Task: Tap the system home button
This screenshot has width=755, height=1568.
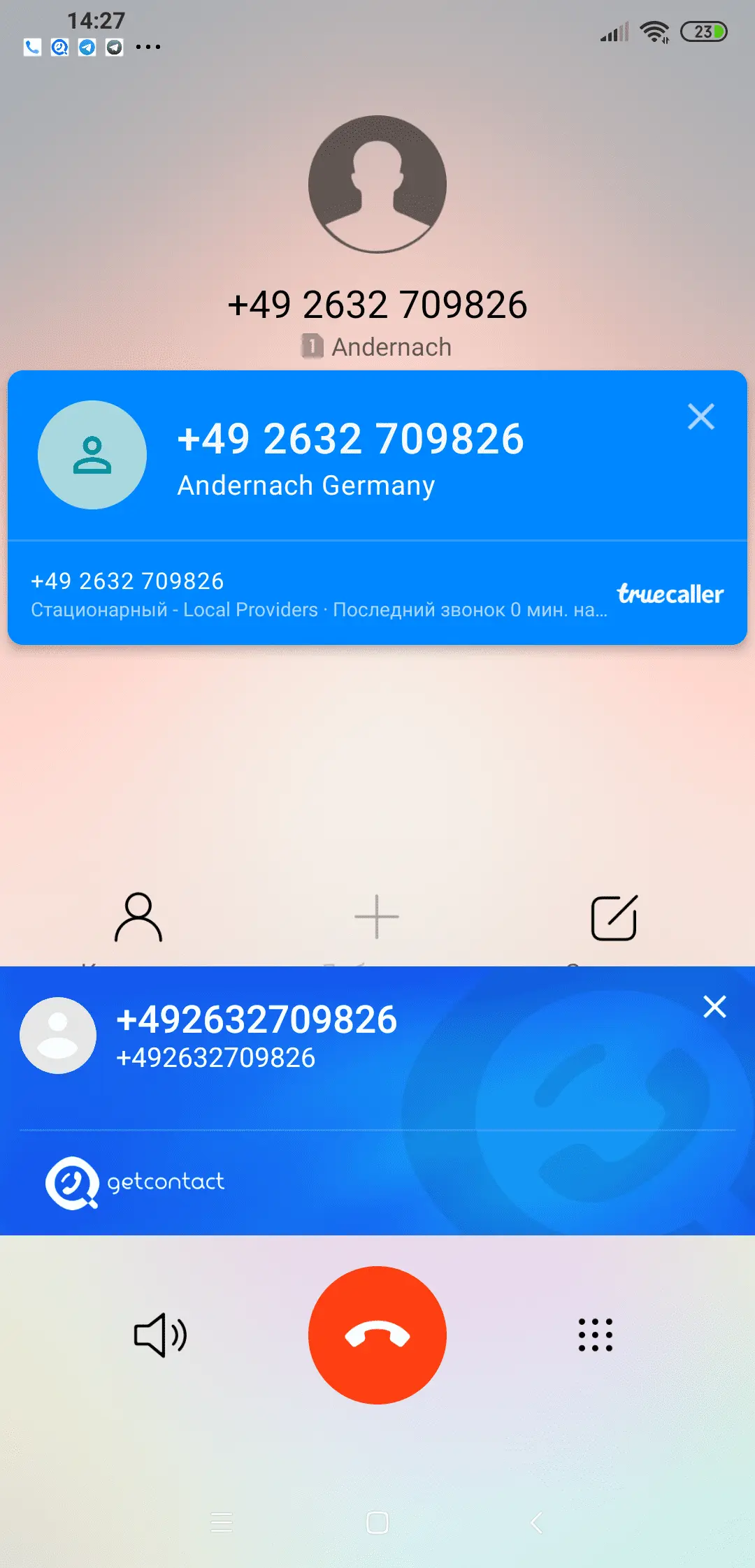Action: (x=377, y=1523)
